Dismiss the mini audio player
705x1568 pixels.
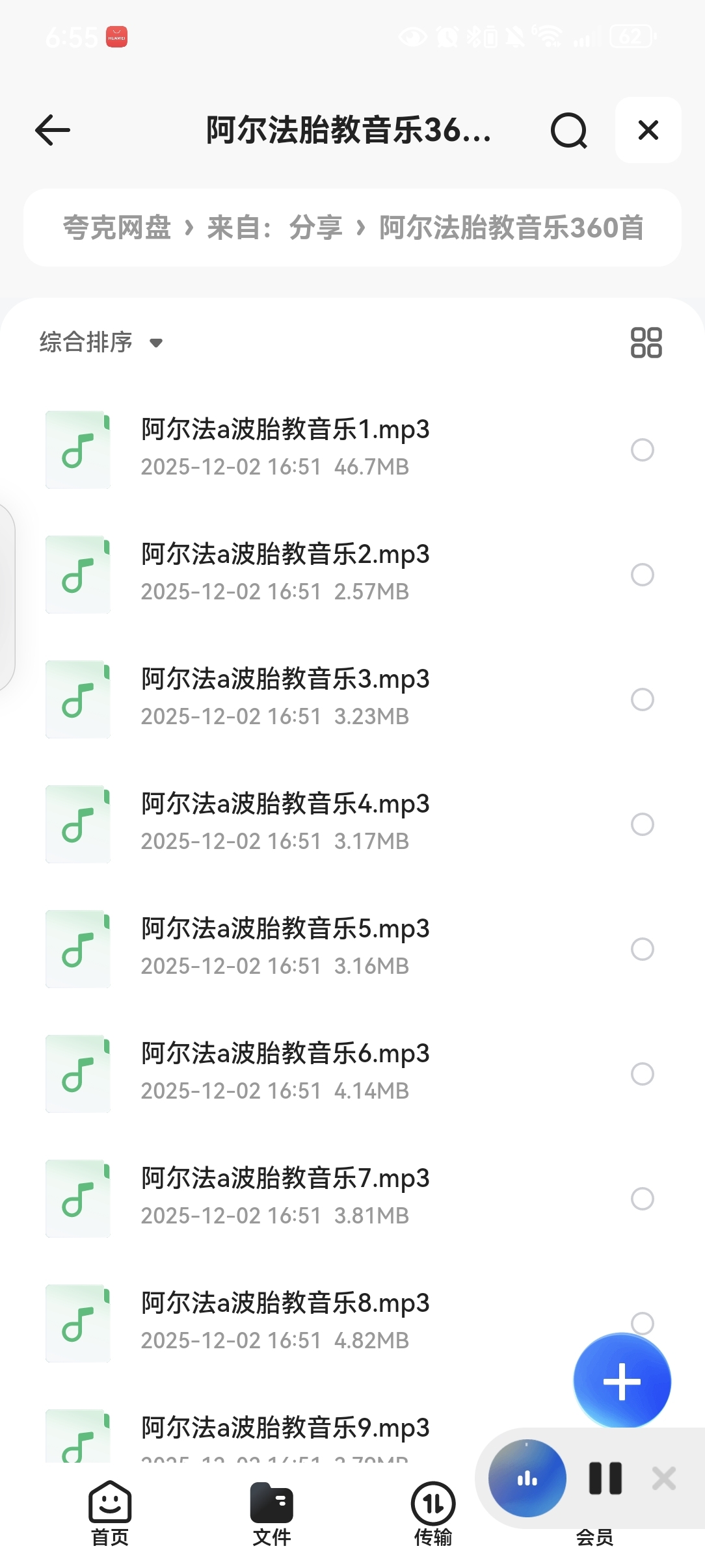click(x=663, y=1478)
